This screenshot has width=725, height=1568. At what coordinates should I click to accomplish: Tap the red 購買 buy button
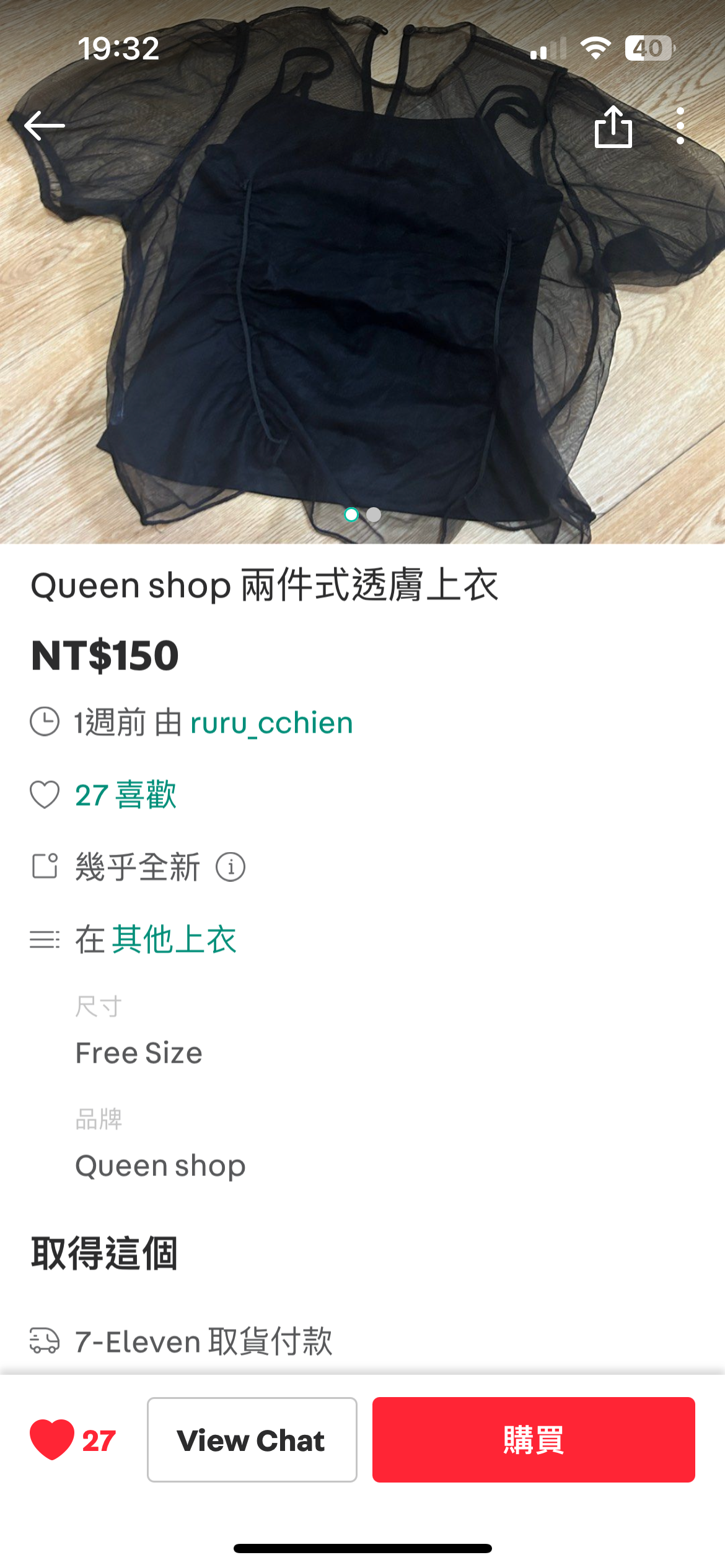533,1440
